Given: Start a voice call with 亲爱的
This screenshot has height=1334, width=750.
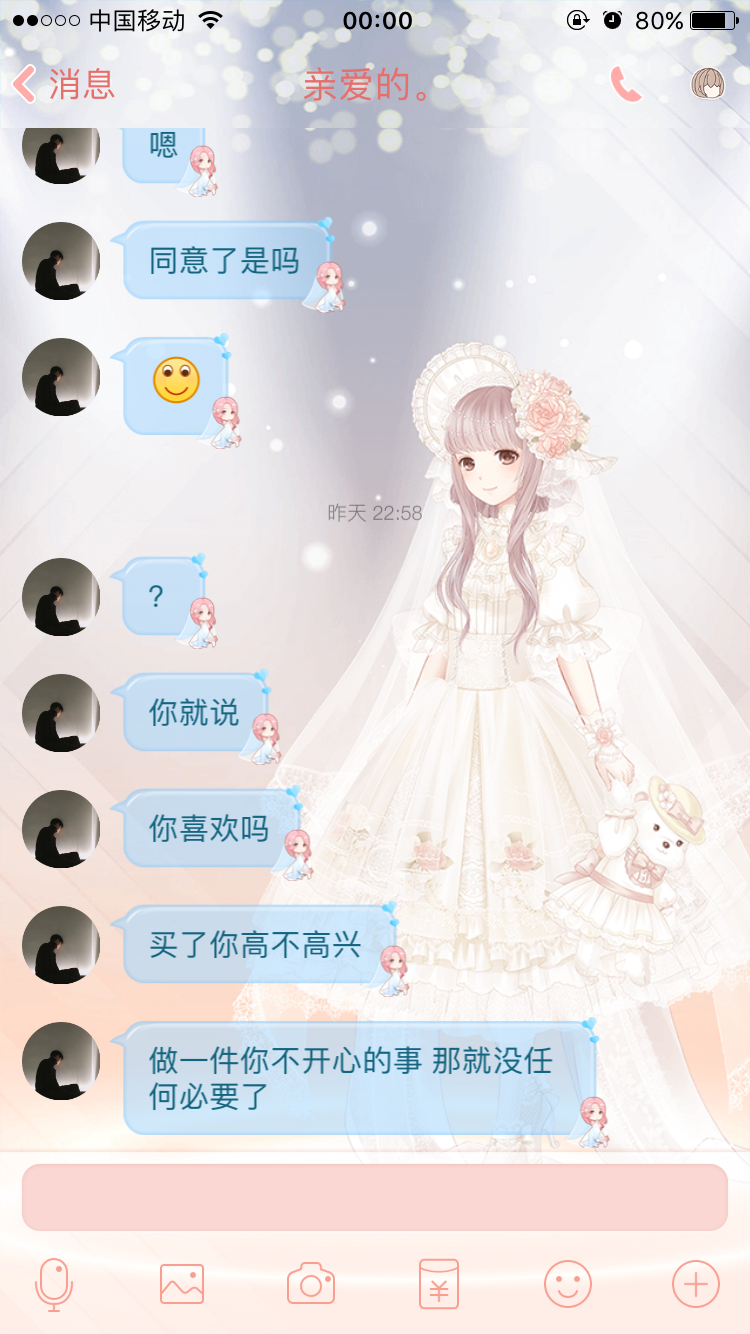Looking at the screenshot, I should (626, 85).
